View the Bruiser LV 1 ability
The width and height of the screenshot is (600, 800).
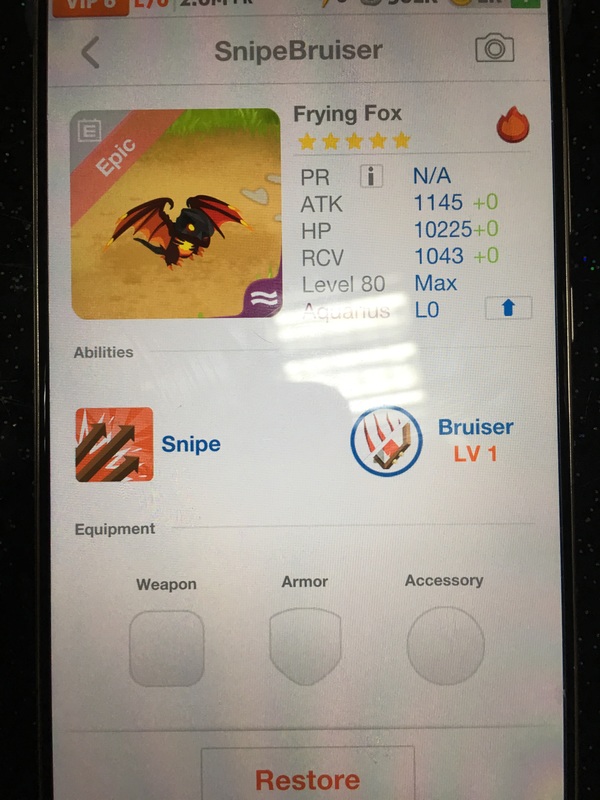point(386,441)
